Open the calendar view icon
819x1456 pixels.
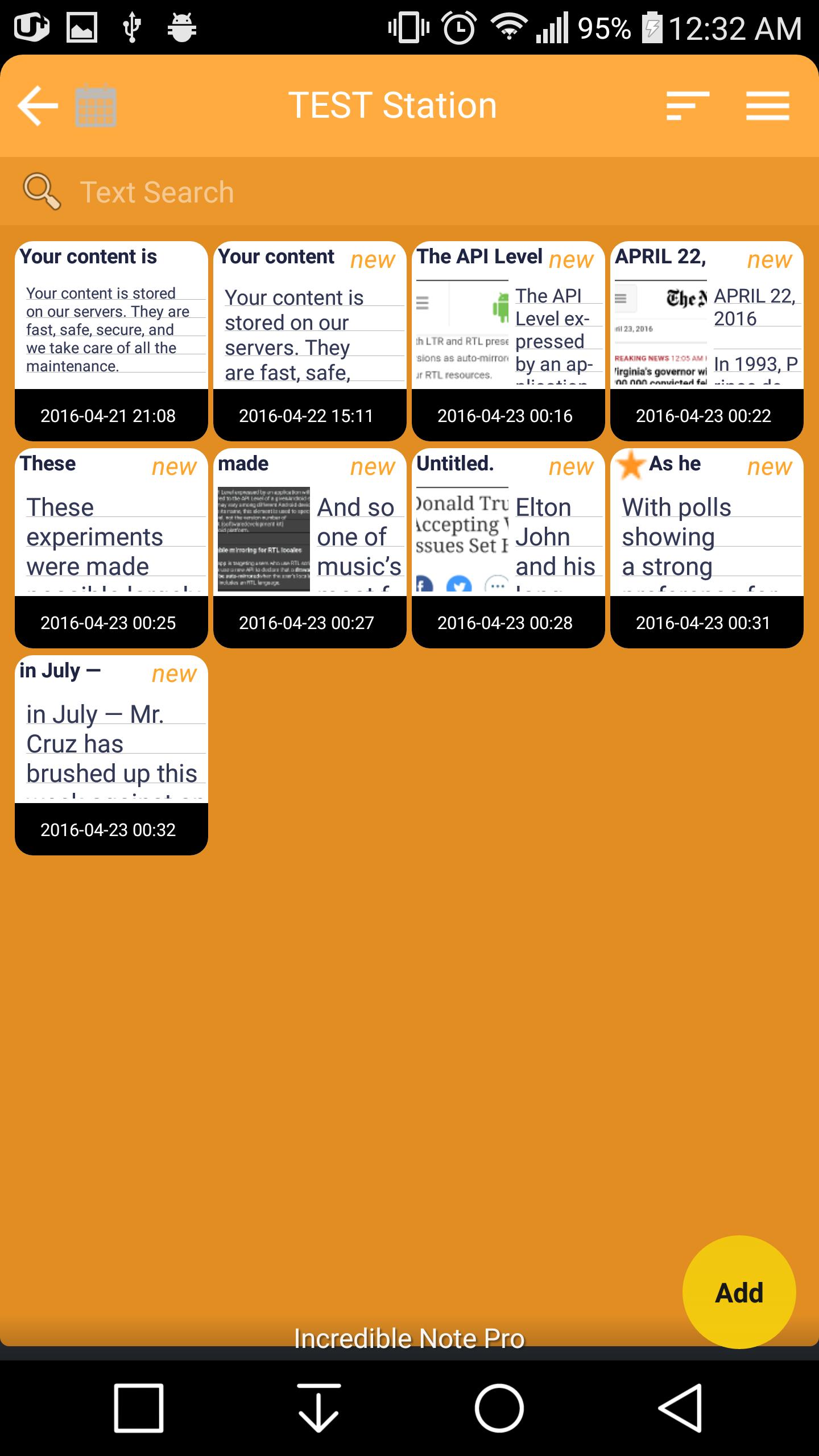96,105
